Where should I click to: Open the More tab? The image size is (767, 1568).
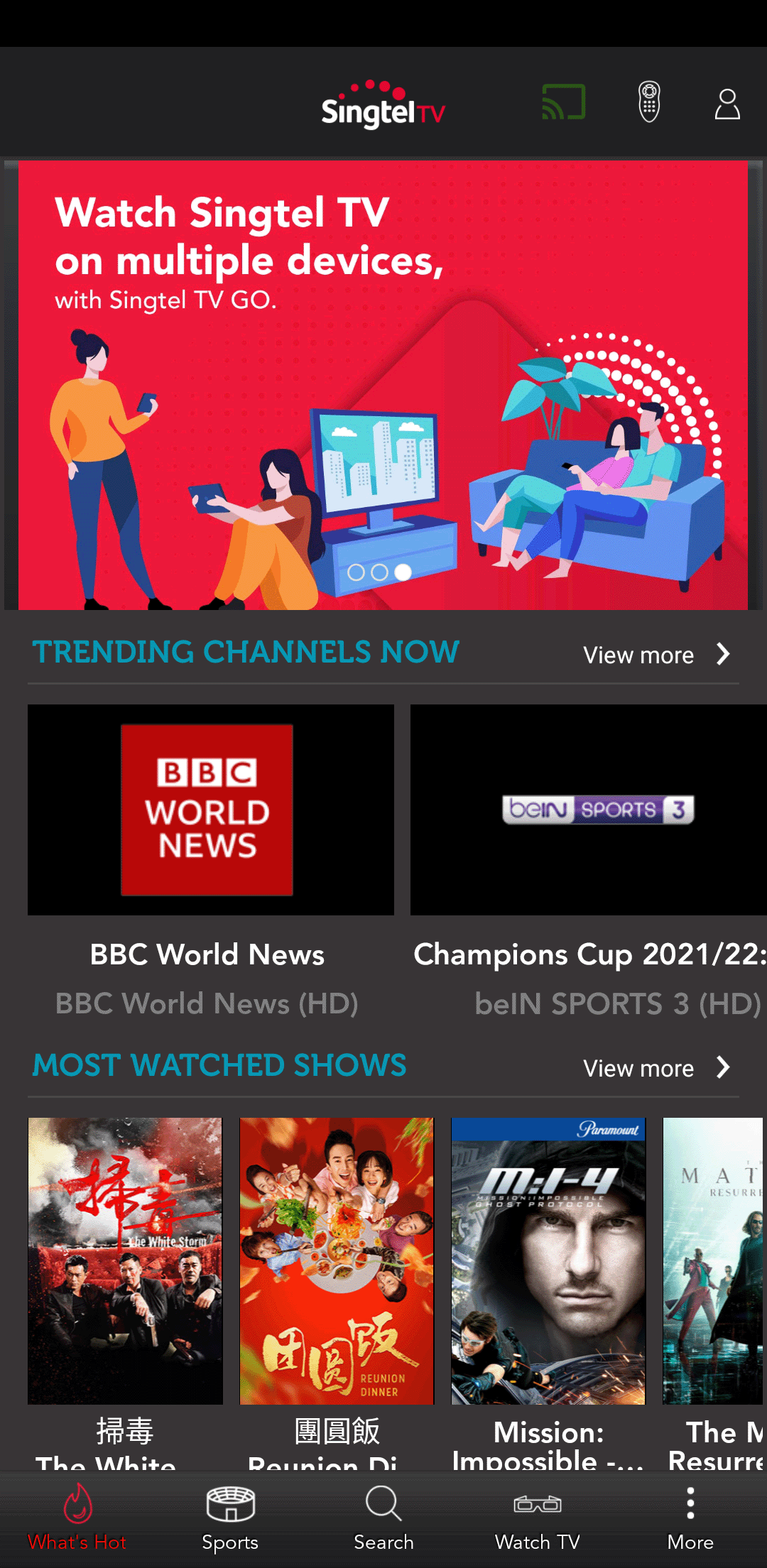(x=690, y=1518)
